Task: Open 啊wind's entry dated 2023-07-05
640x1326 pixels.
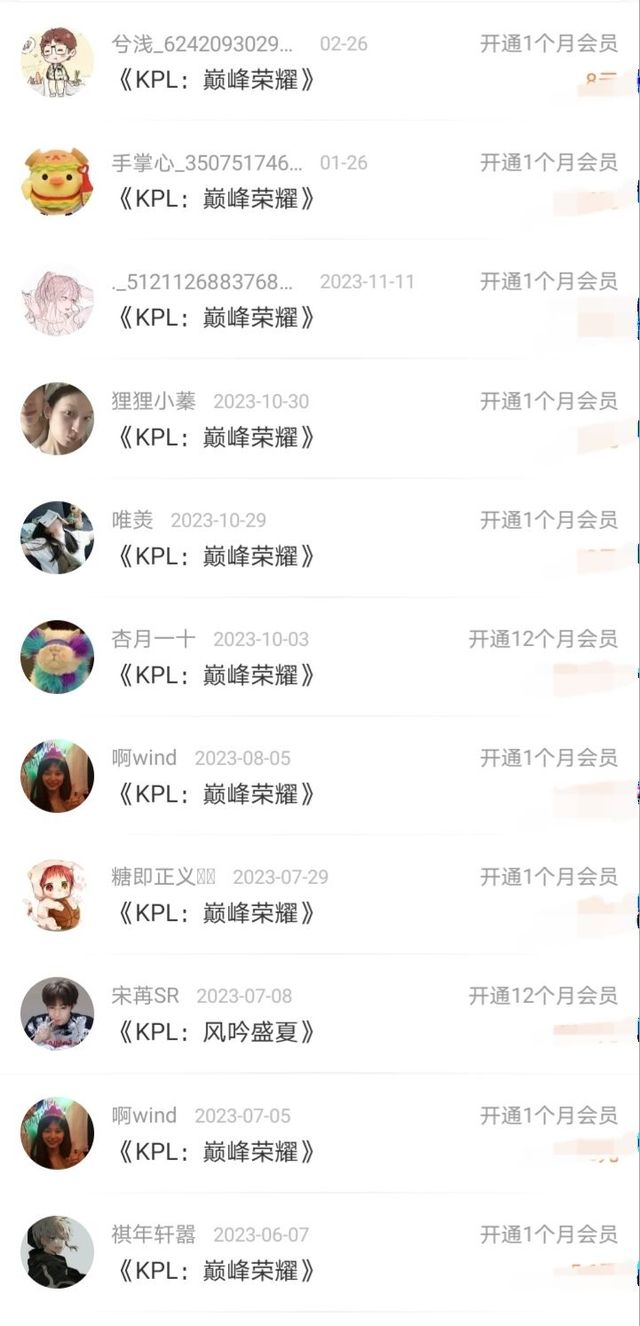Action: (x=320, y=1133)
